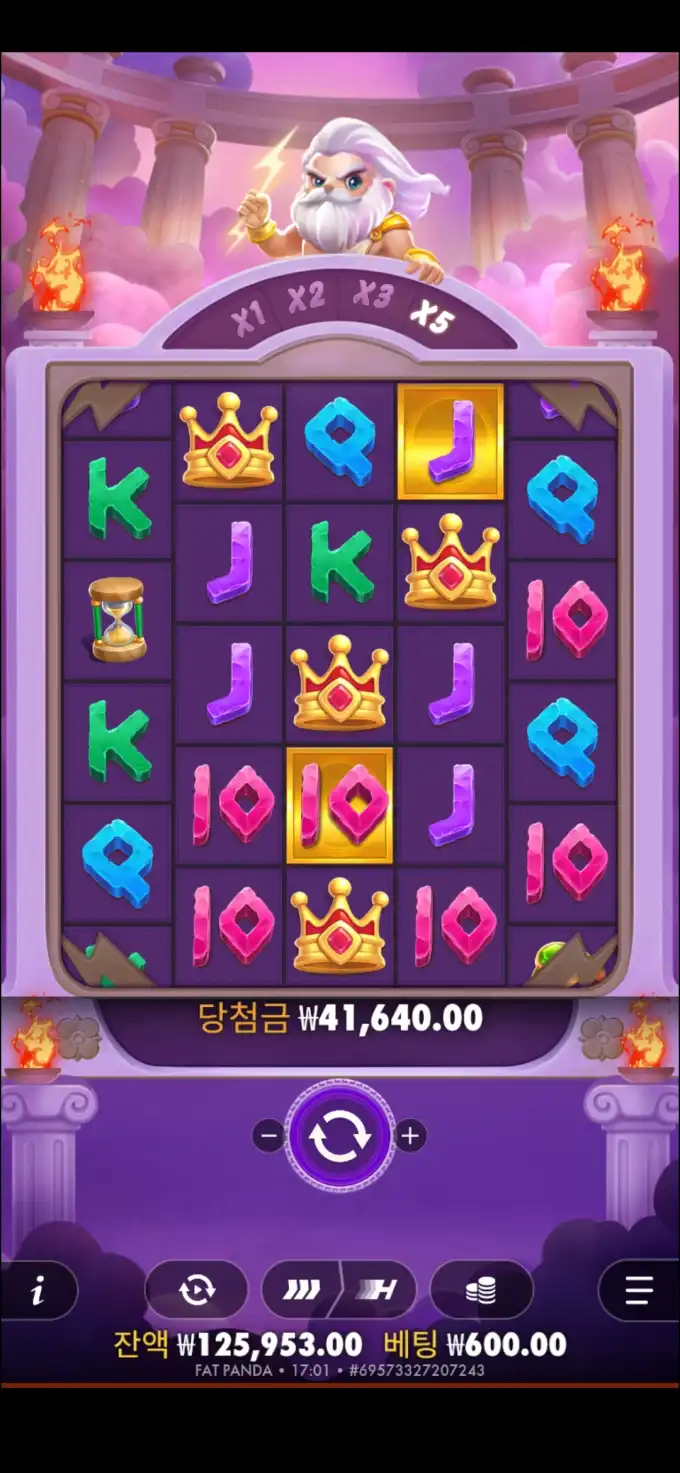This screenshot has width=680, height=1473.
Task: Increase the bet with the plus button
Action: point(410,1136)
